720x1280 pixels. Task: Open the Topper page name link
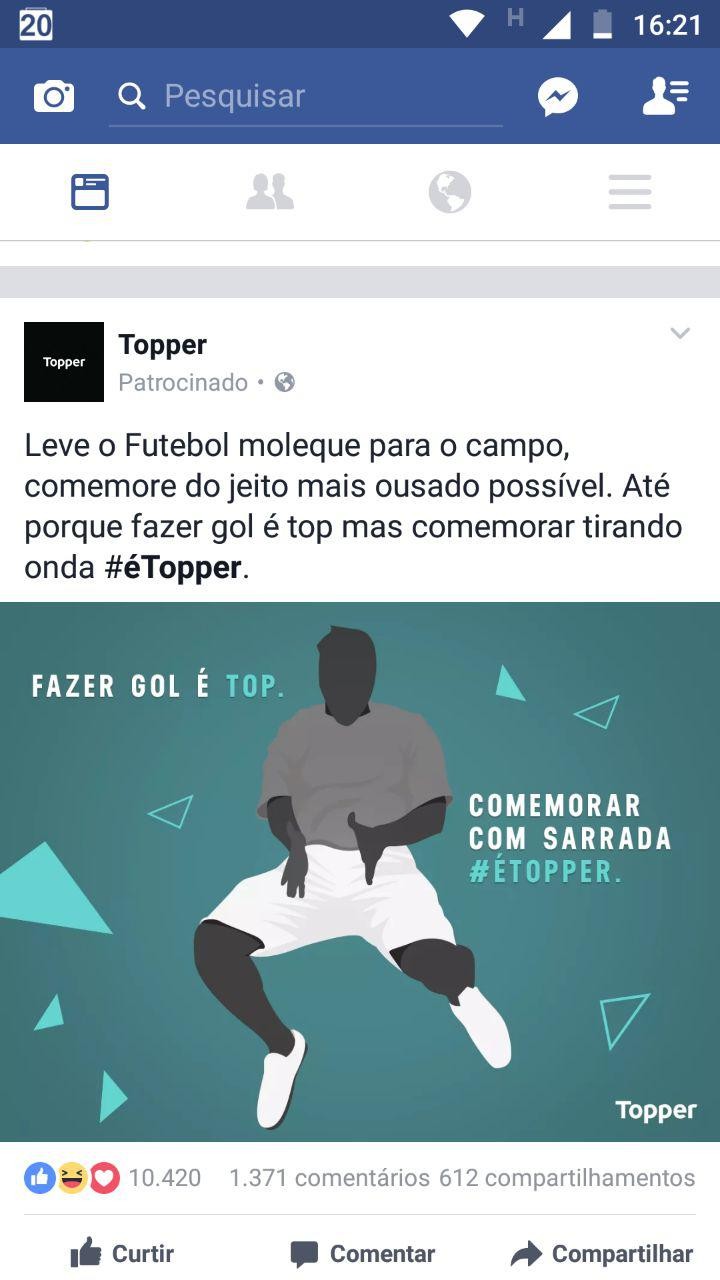pyautogui.click(x=162, y=344)
